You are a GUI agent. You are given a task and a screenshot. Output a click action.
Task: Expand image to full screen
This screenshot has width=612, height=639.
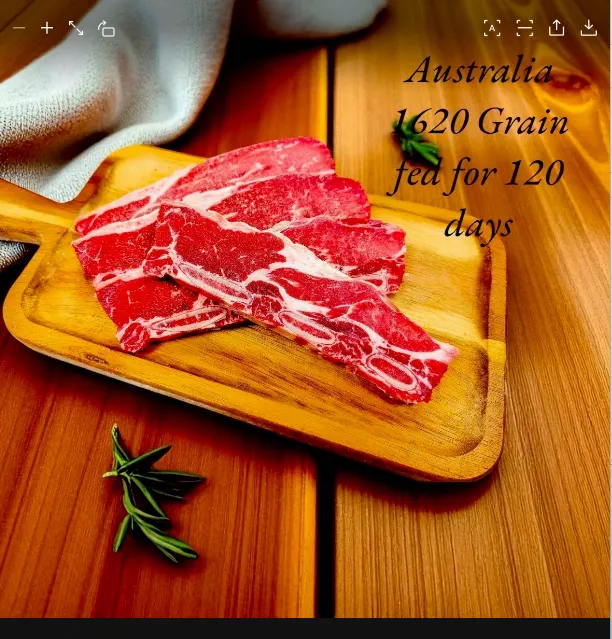[x=76, y=28]
